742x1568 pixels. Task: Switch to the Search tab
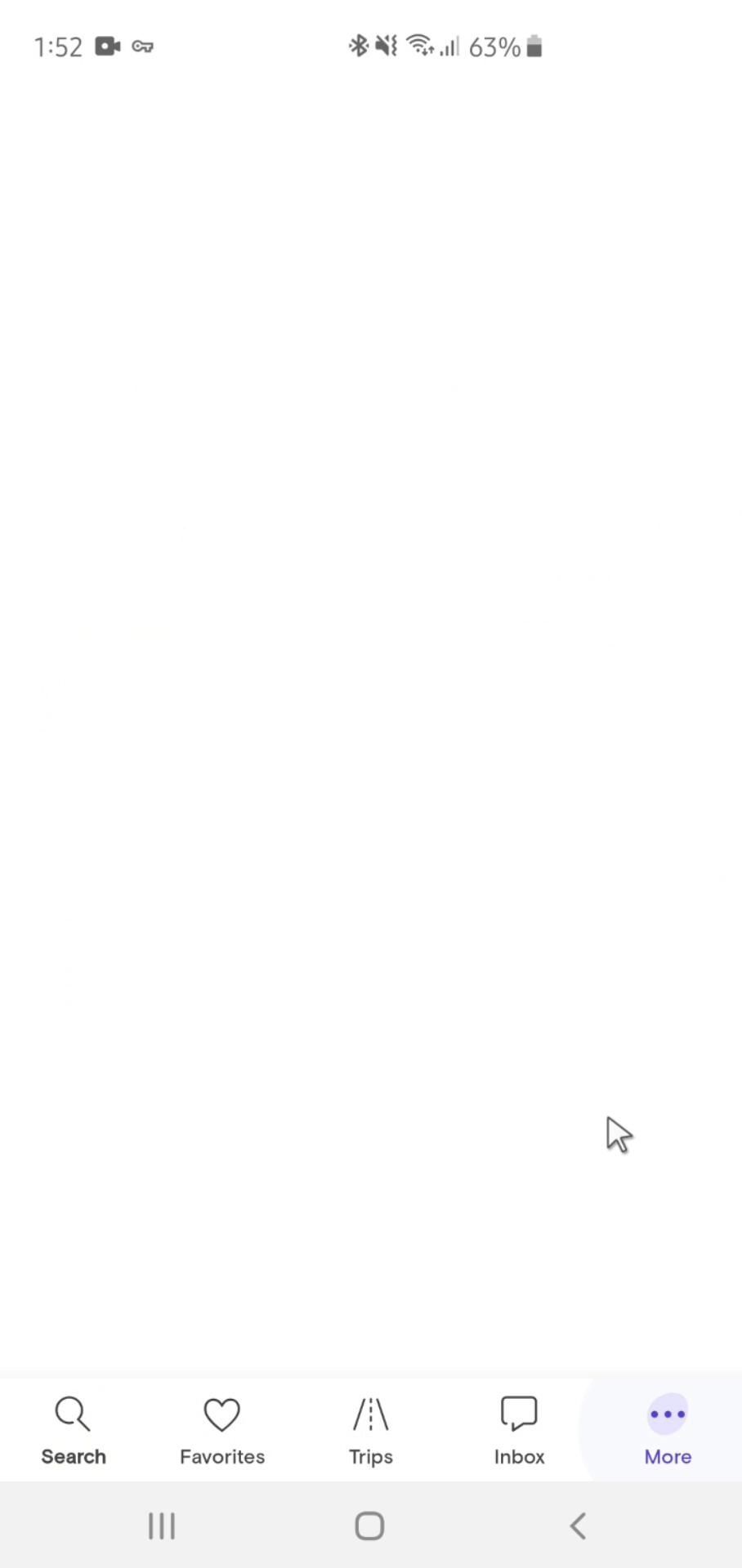point(74,1429)
